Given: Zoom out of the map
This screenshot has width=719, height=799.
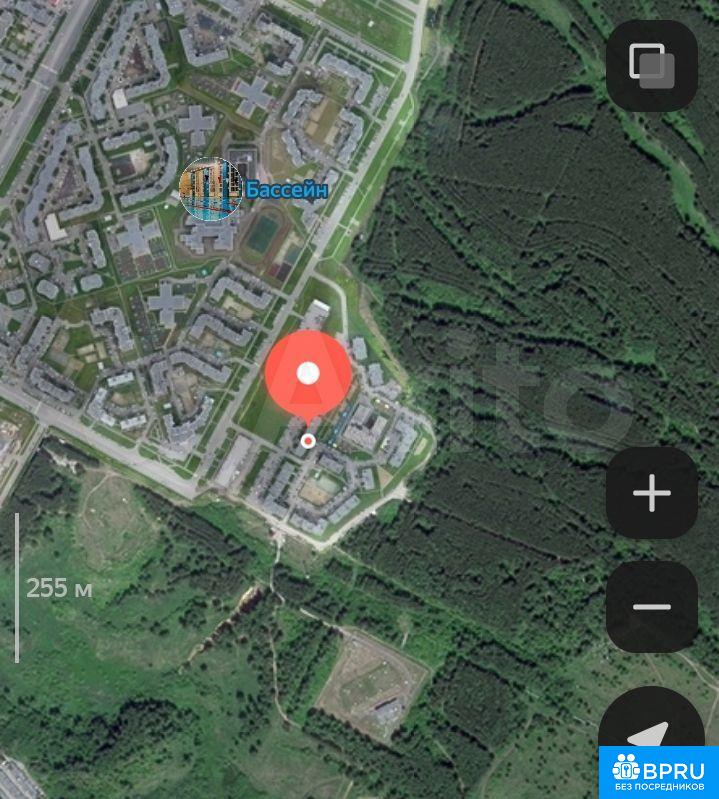Looking at the screenshot, I should coord(652,607).
